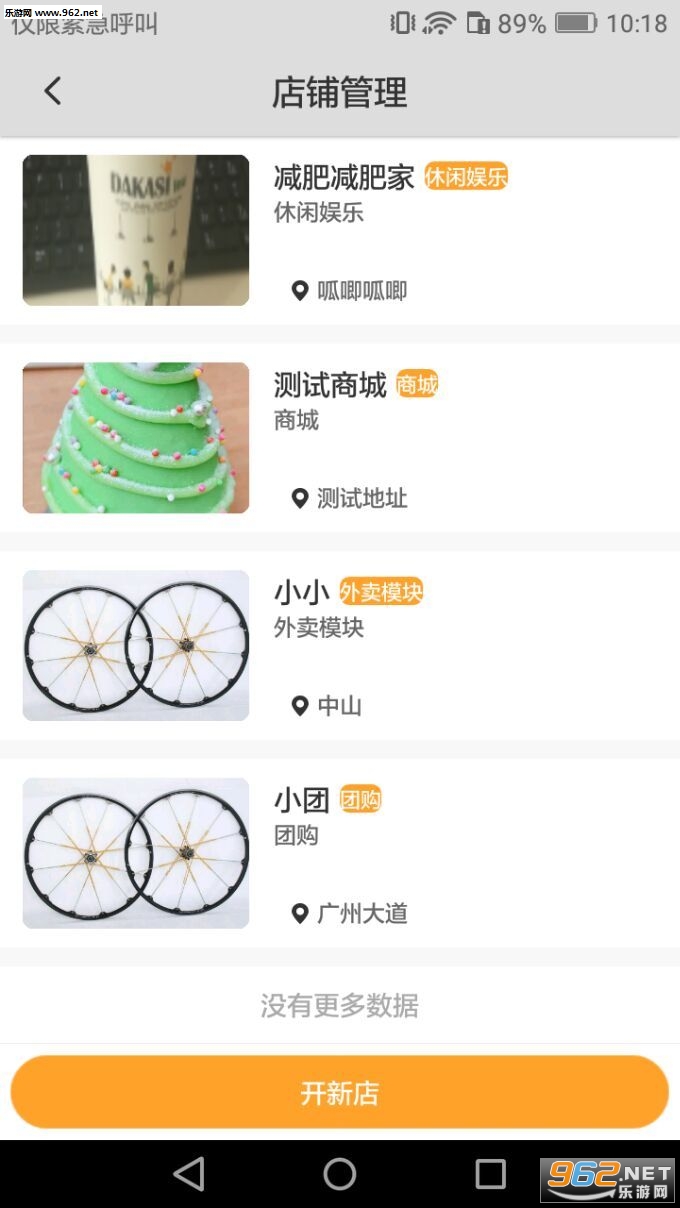
Task: Select the 小小 store entry
Action: click(x=340, y=645)
